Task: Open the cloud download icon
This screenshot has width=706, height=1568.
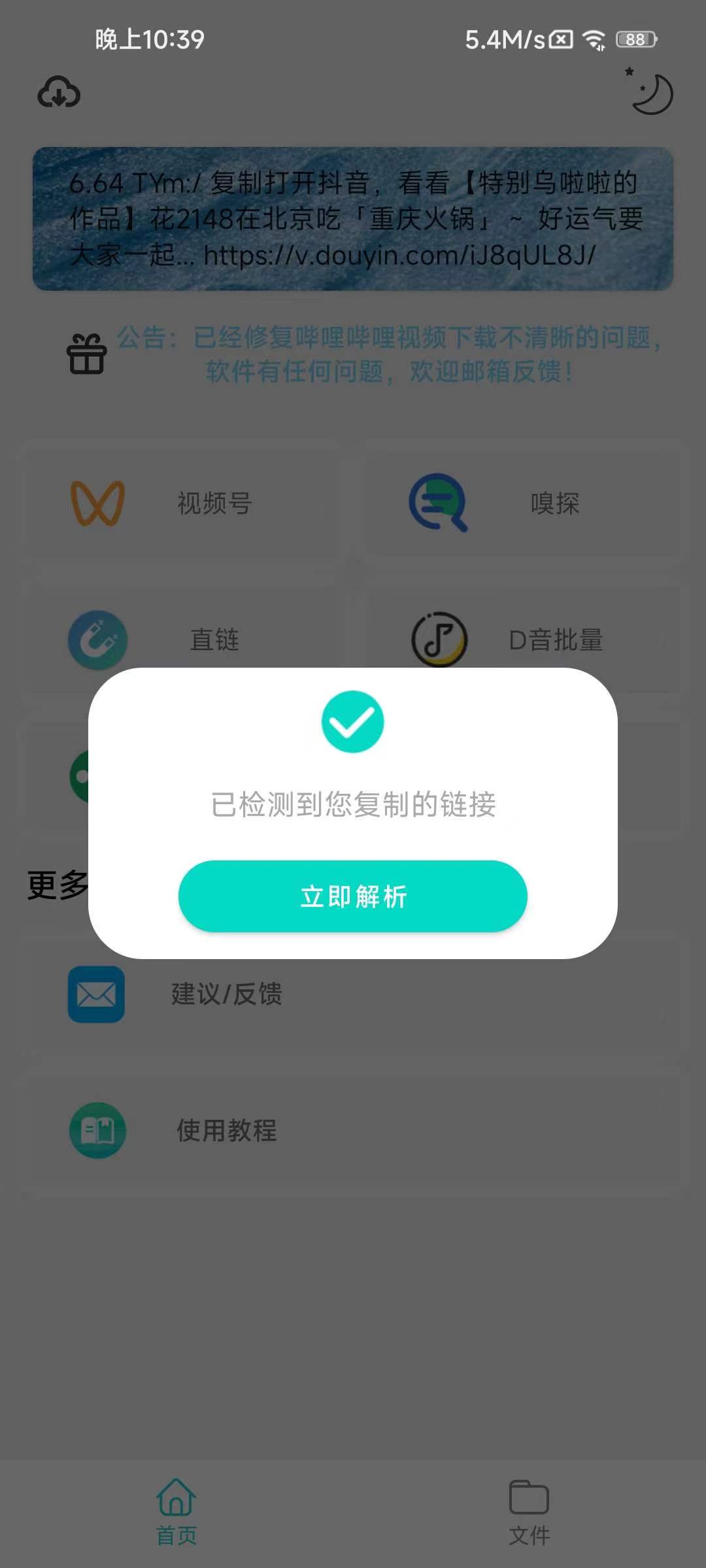Action: (x=59, y=92)
